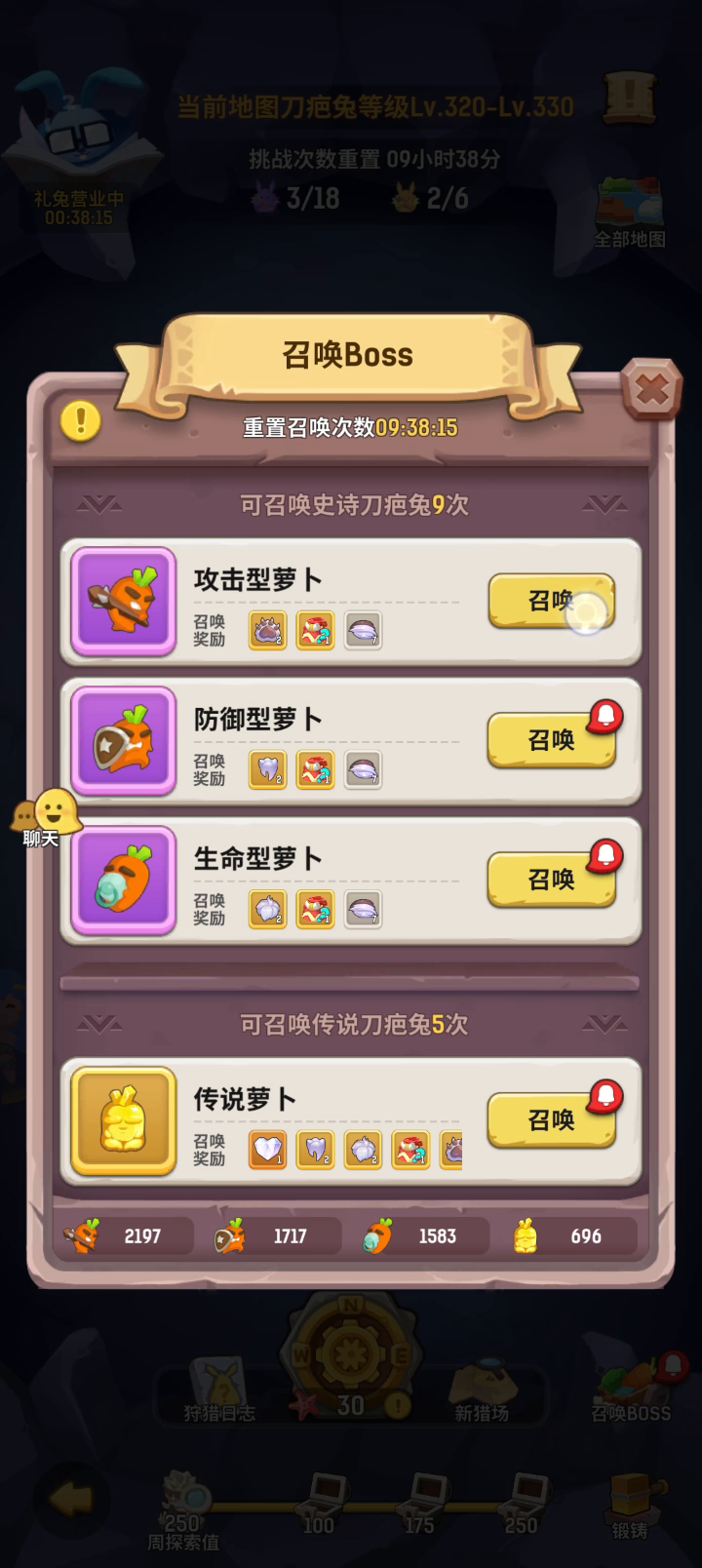Summon the 生命型萝卜 boss
Image resolution: width=702 pixels, height=1568 pixels.
552,880
